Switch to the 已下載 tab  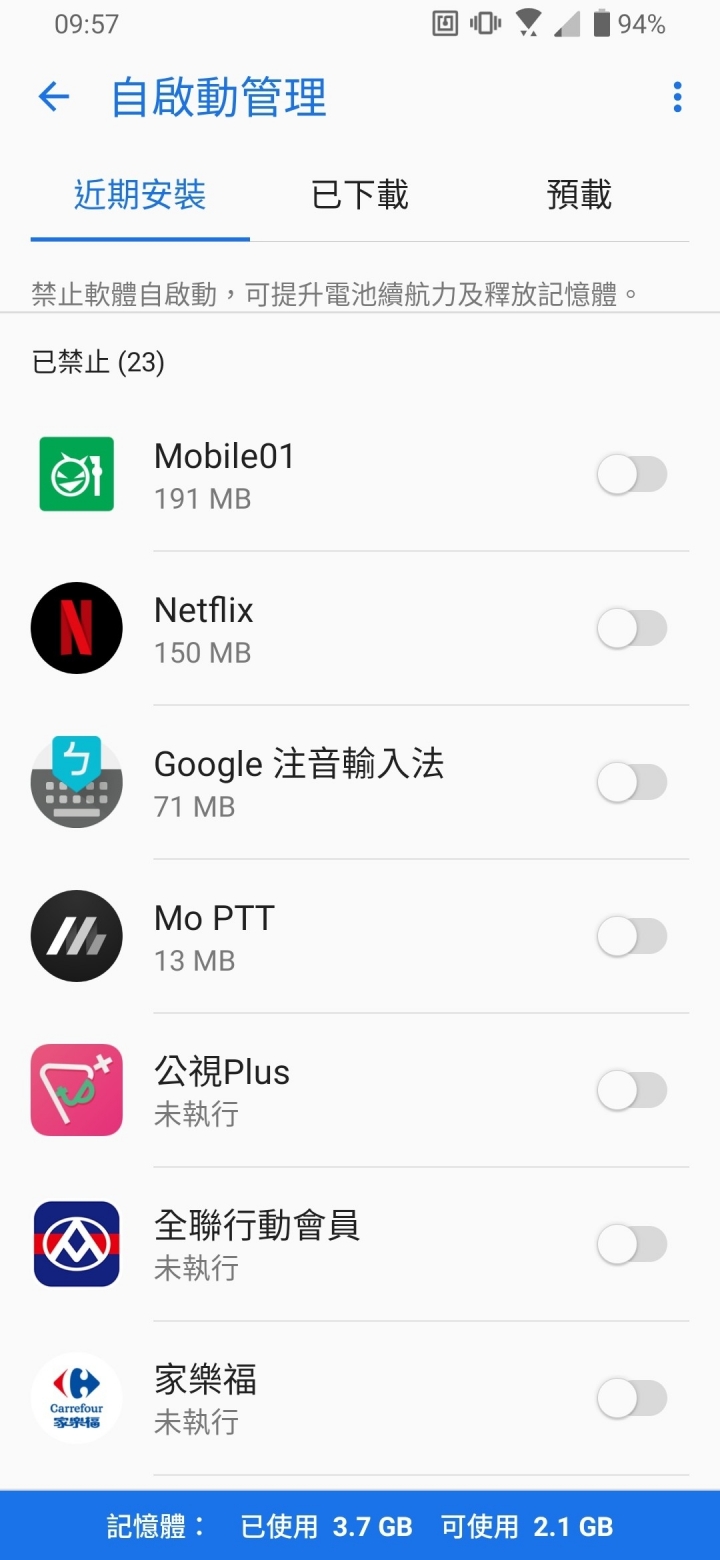tap(357, 195)
